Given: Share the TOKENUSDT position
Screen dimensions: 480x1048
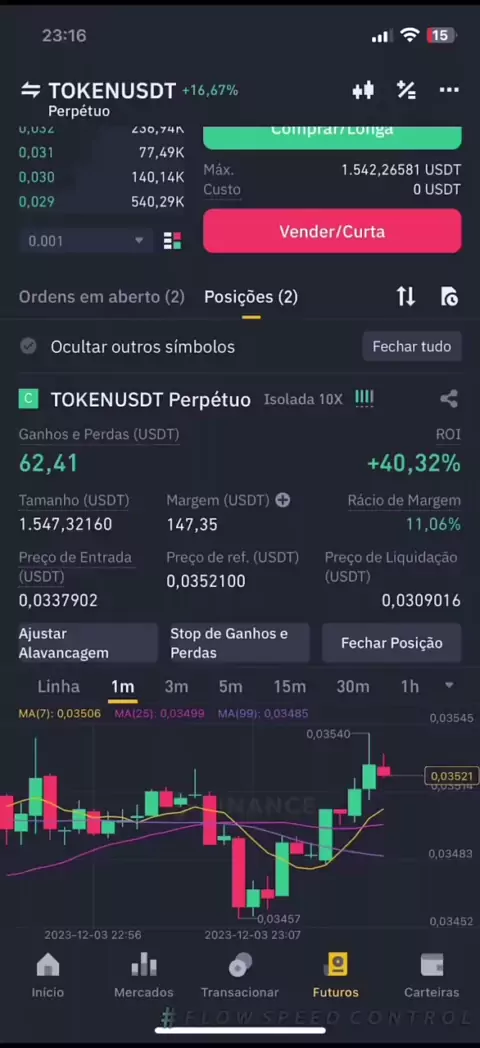Looking at the screenshot, I should (449, 399).
